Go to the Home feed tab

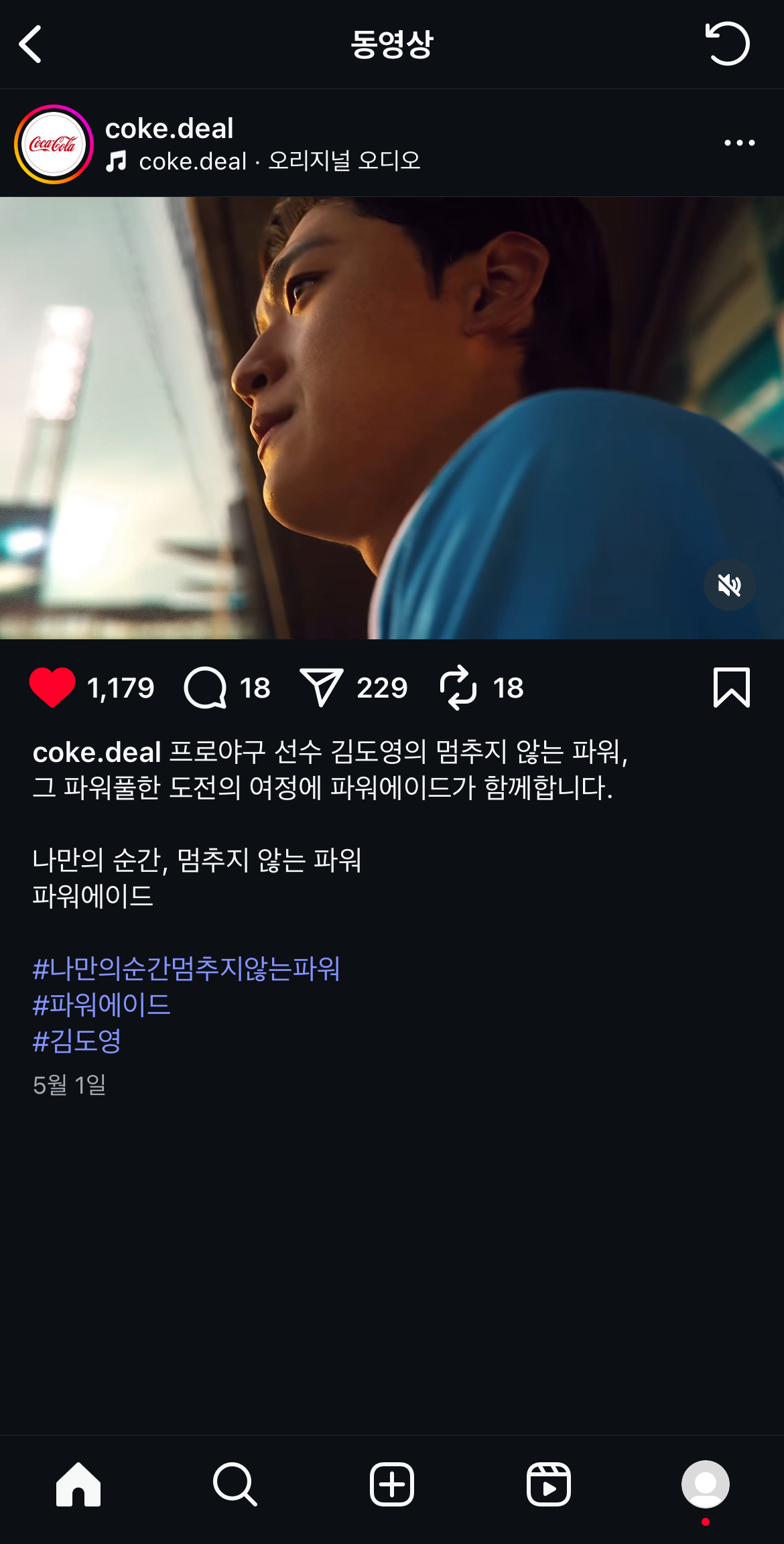coord(78,1484)
